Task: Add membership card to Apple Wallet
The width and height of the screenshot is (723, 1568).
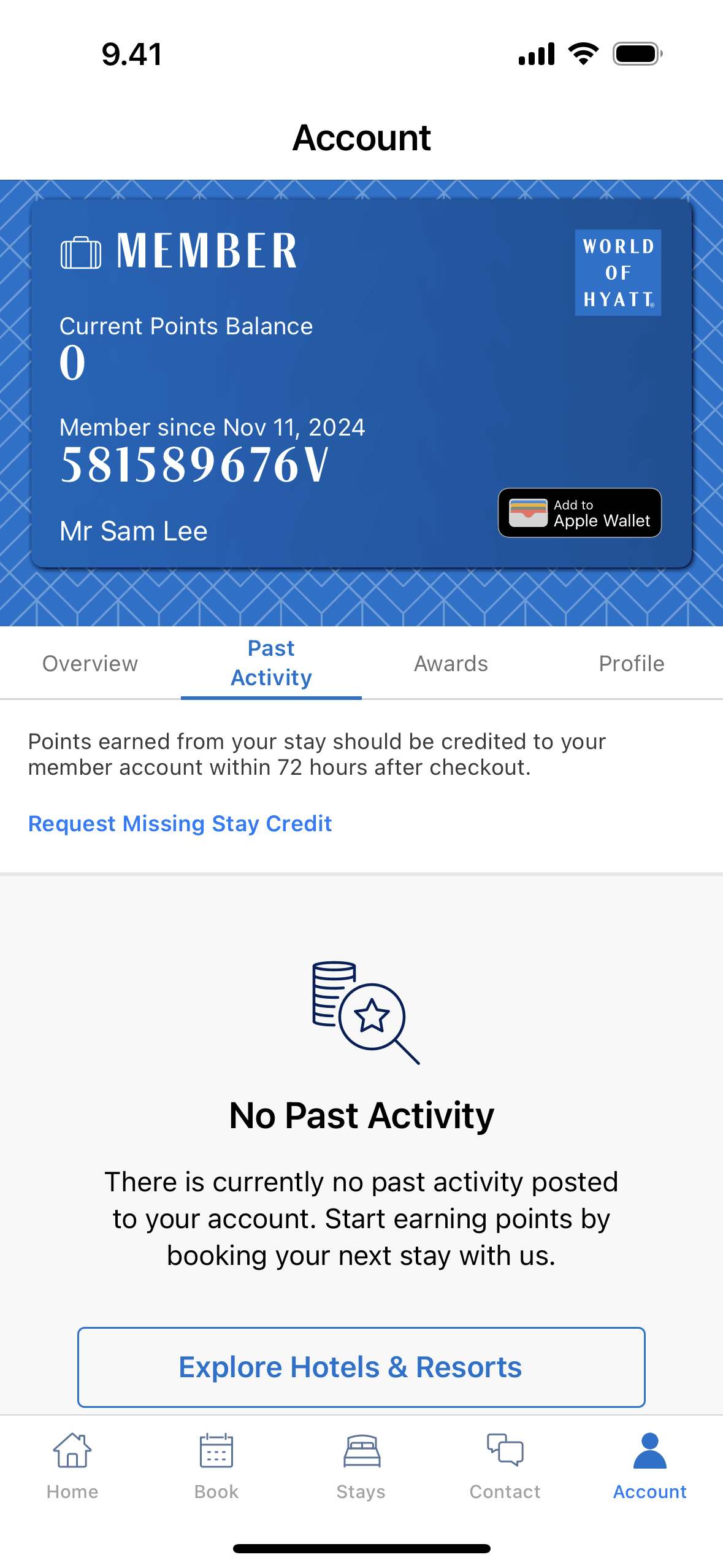Action: coord(580,513)
